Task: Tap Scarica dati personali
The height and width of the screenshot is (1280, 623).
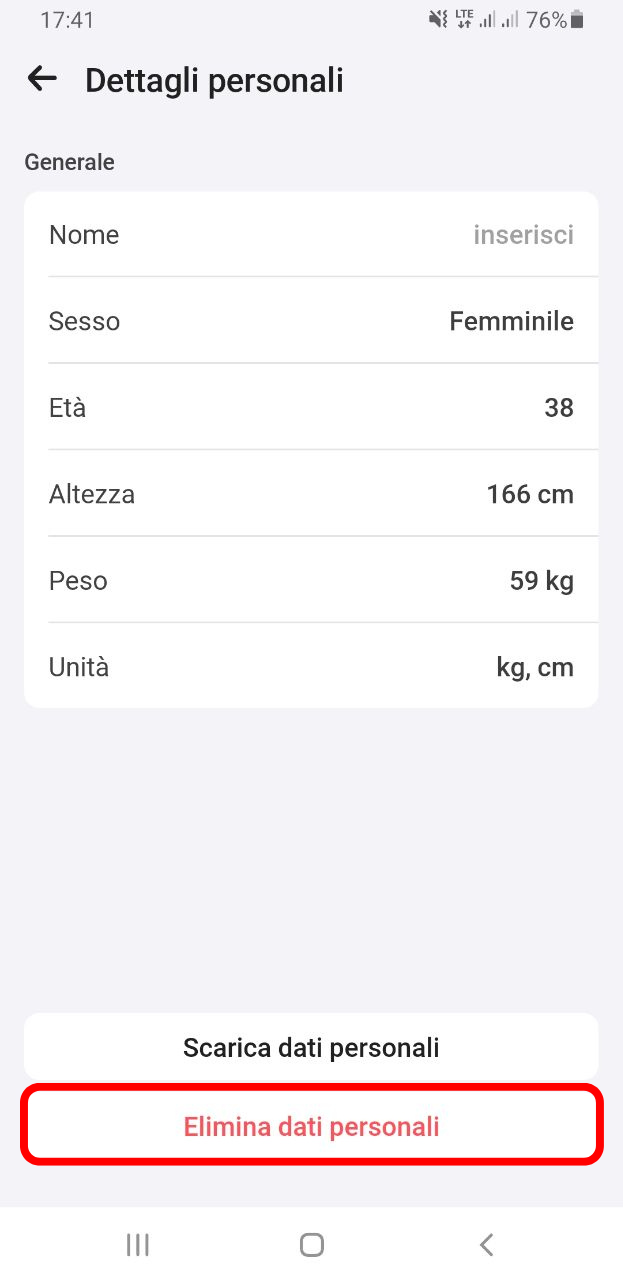Action: click(311, 1048)
